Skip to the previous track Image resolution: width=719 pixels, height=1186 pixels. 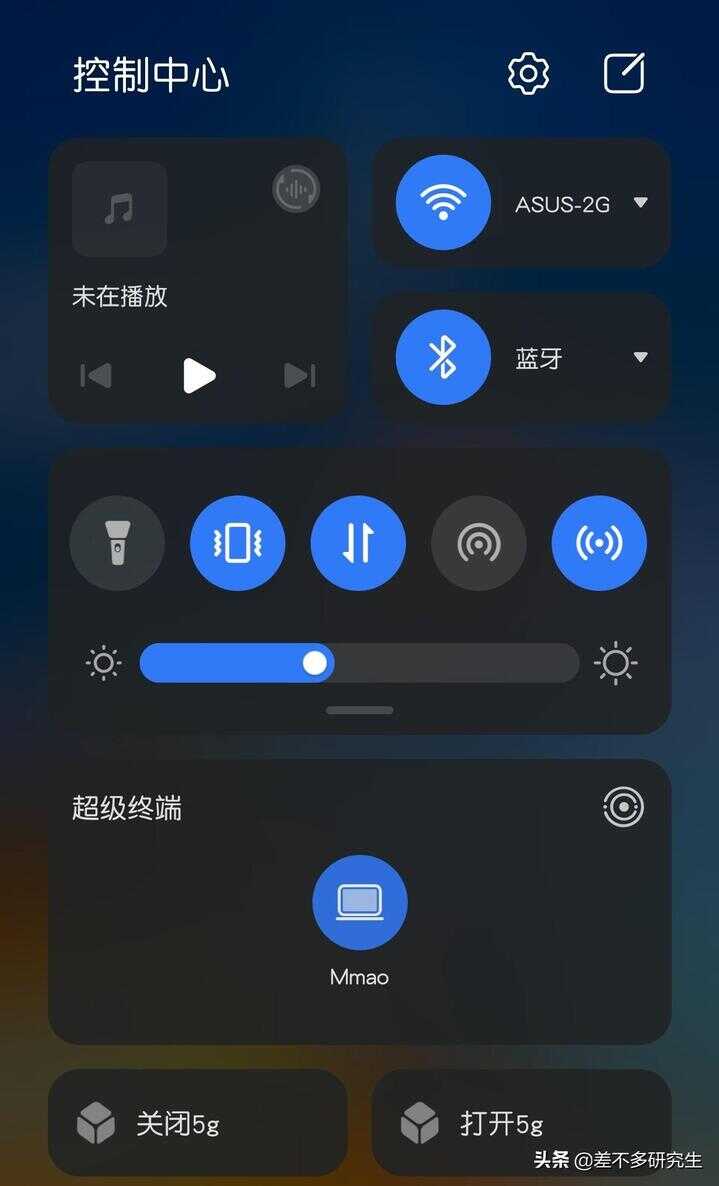pos(96,376)
